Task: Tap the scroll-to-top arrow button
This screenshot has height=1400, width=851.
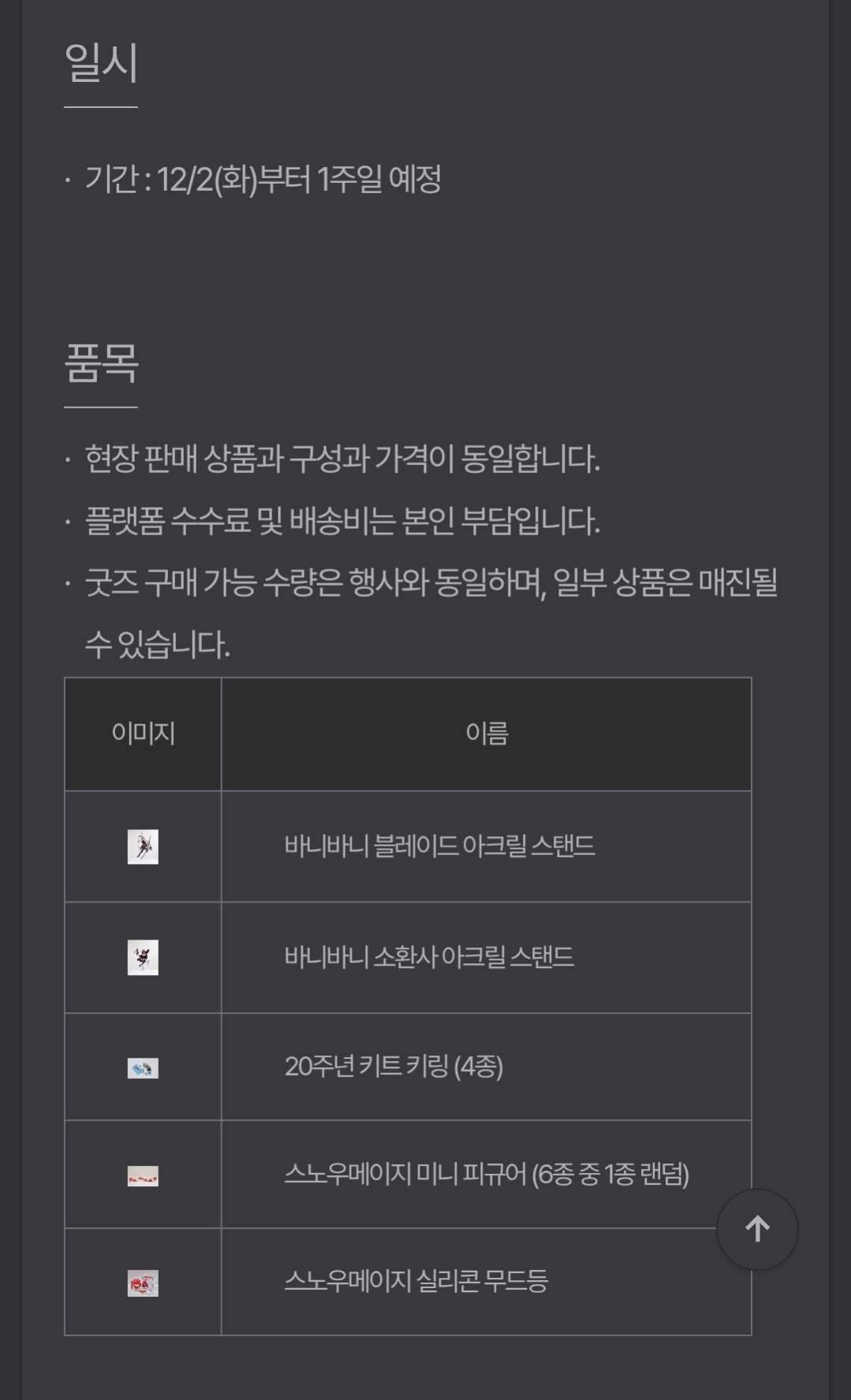Action: click(757, 1229)
